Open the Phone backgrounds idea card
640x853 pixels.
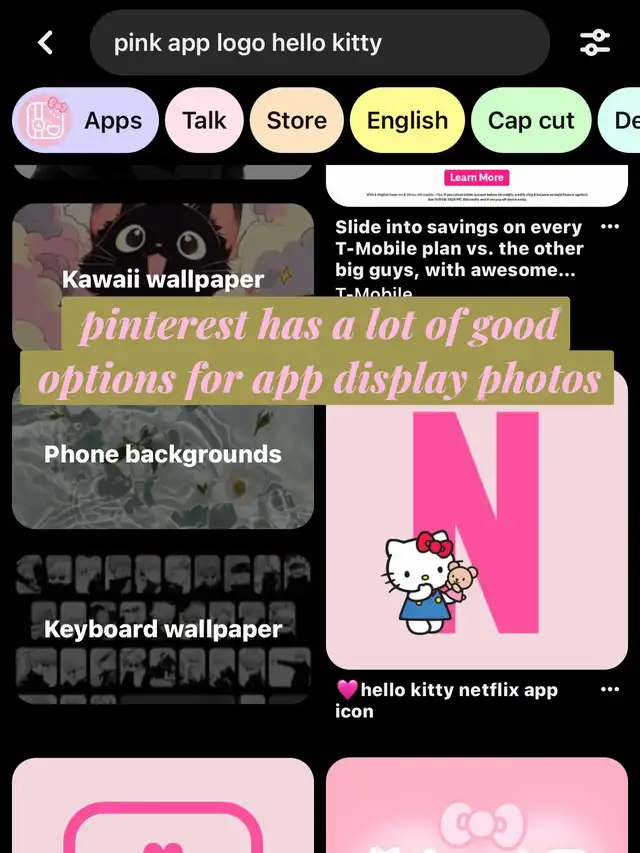pyautogui.click(x=163, y=455)
